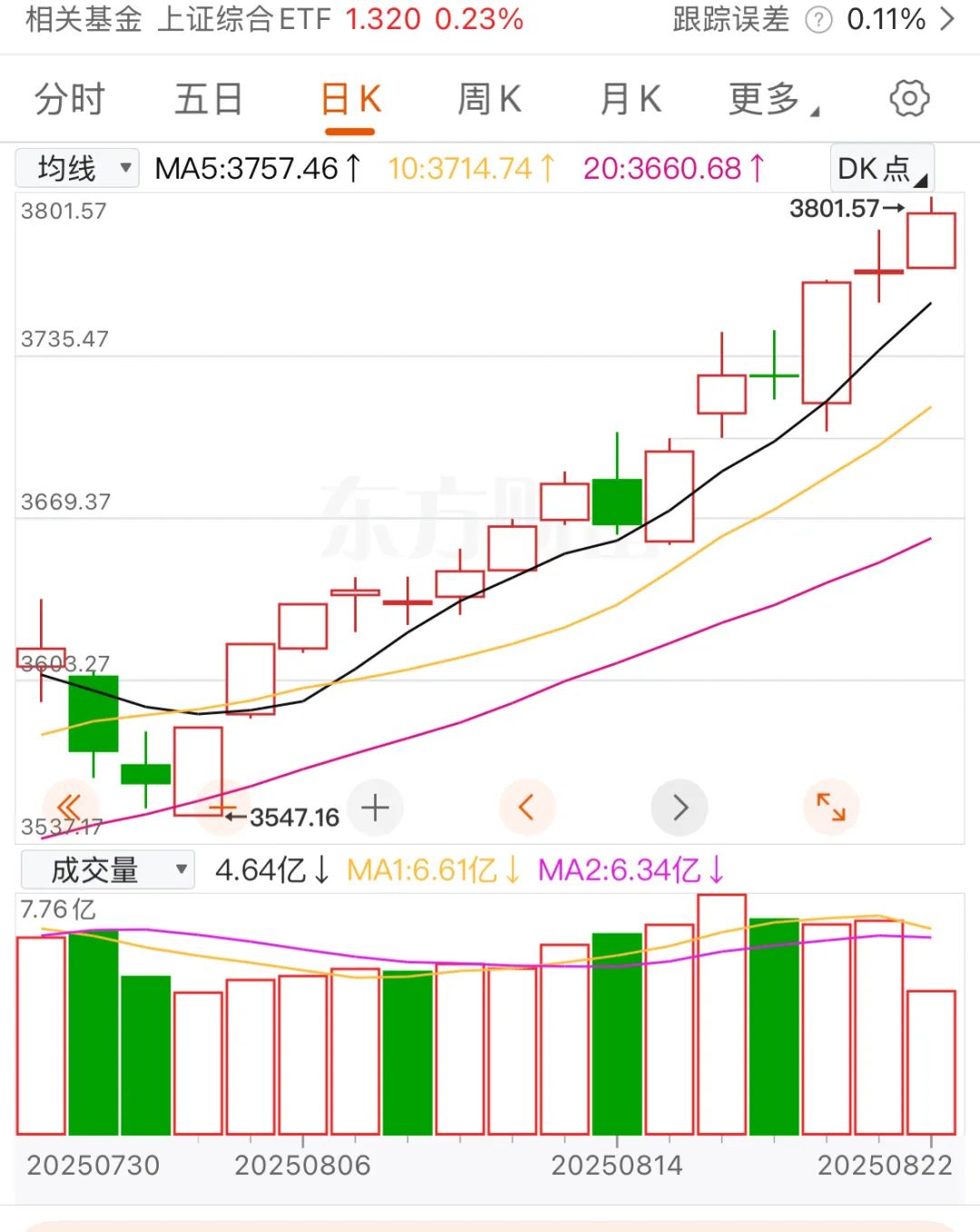Switch to the 月K chart tab

click(x=631, y=99)
